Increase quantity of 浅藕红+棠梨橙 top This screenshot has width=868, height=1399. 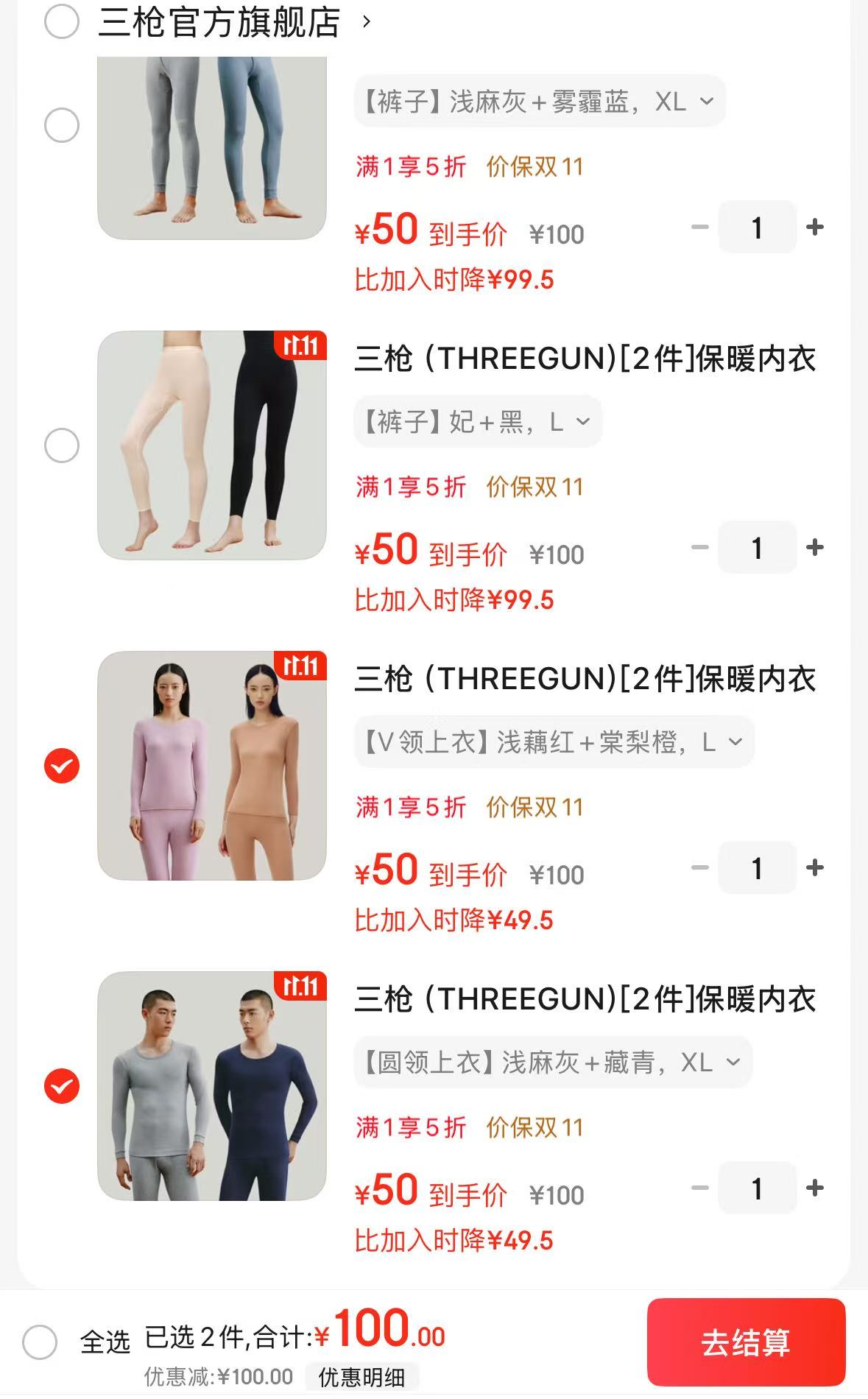tap(814, 867)
